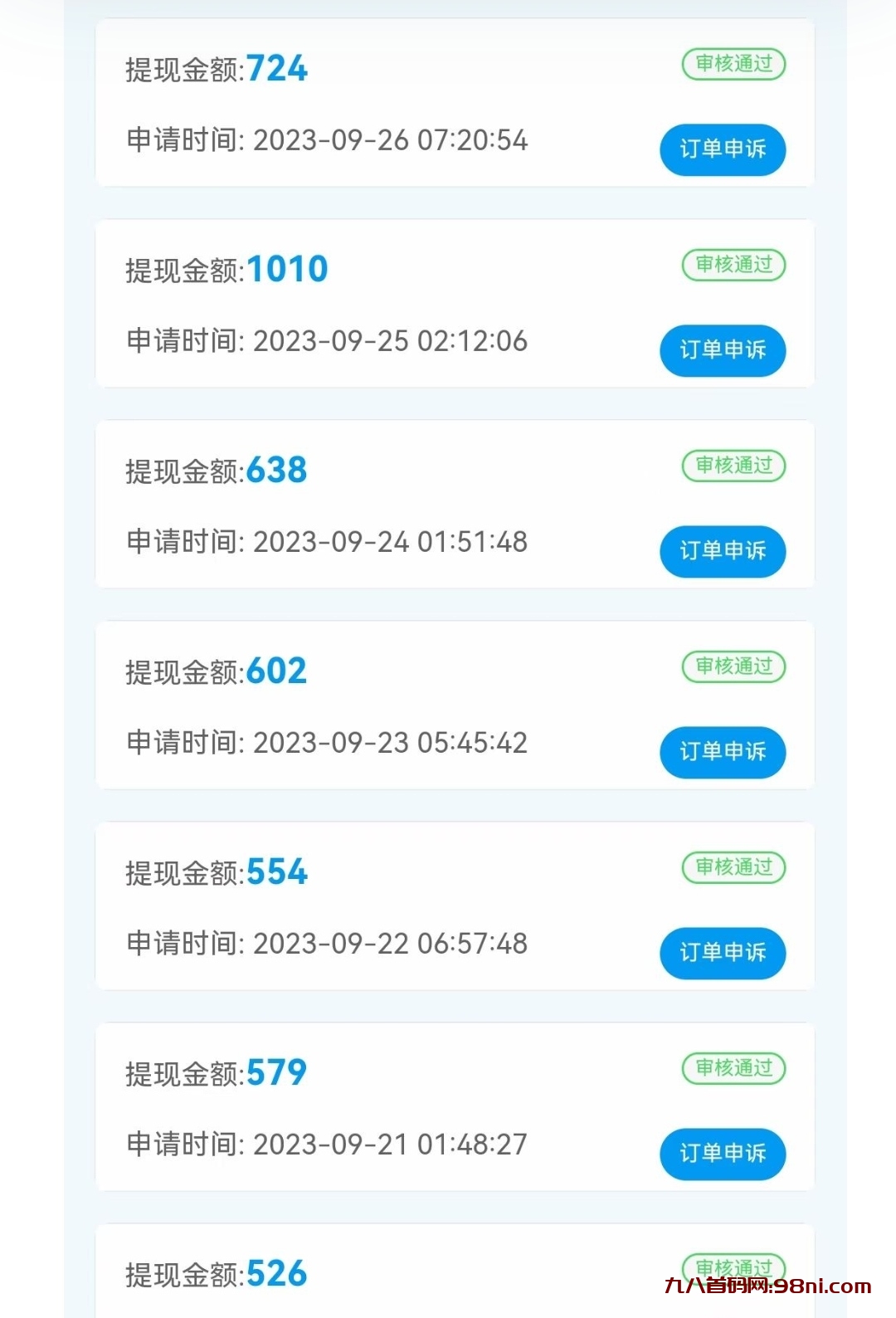The width and height of the screenshot is (896, 1318).
Task: Select the withdrawal amount 554
Action: (277, 872)
